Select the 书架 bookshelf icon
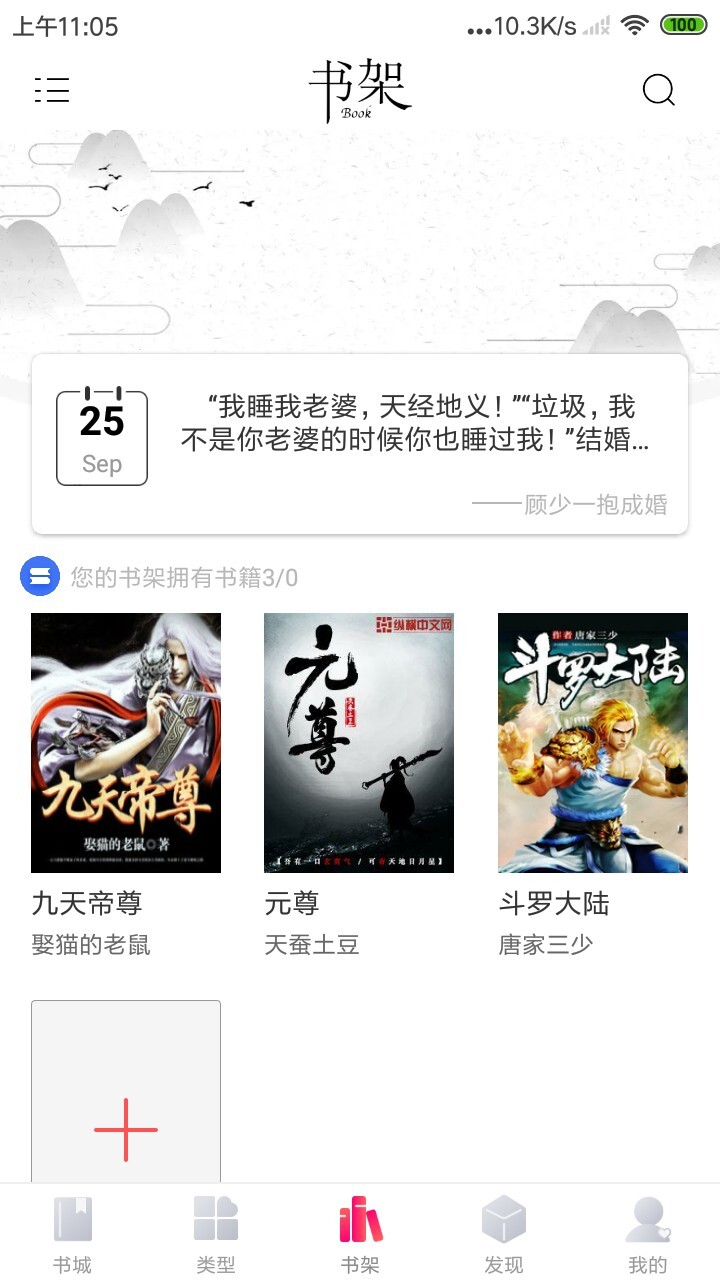This screenshot has width=720, height=1280. click(x=360, y=1220)
